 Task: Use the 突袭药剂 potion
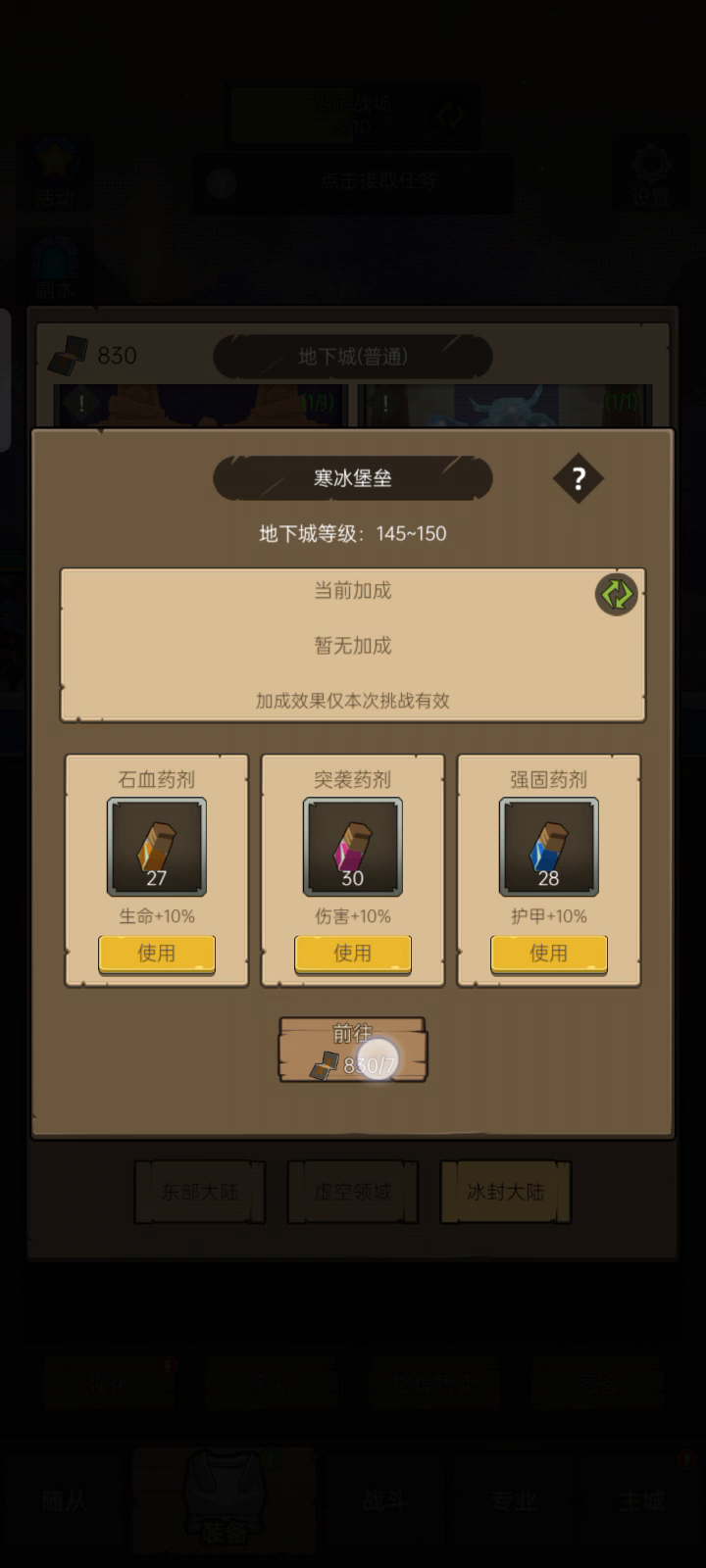pos(353,954)
